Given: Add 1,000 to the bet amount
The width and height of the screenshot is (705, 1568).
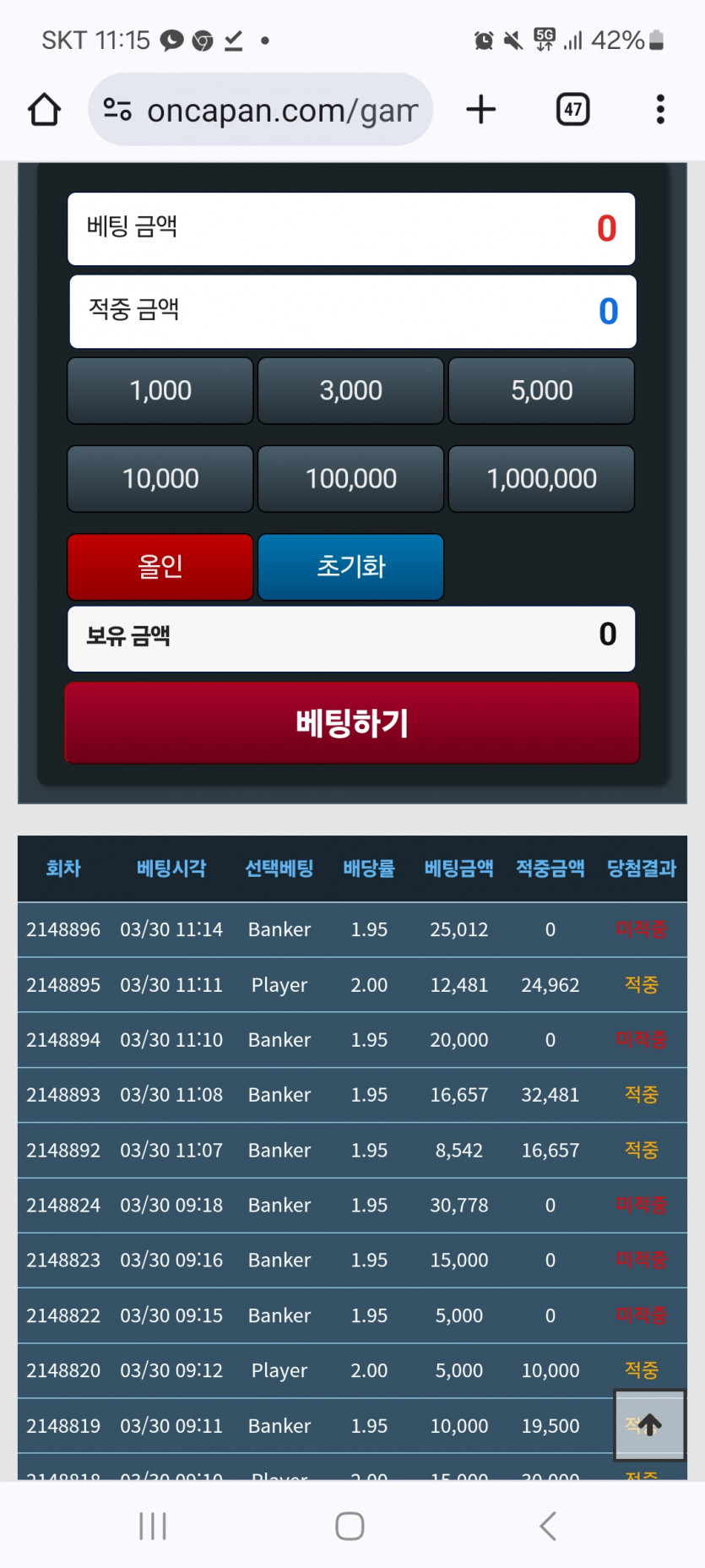Looking at the screenshot, I should coord(160,390).
